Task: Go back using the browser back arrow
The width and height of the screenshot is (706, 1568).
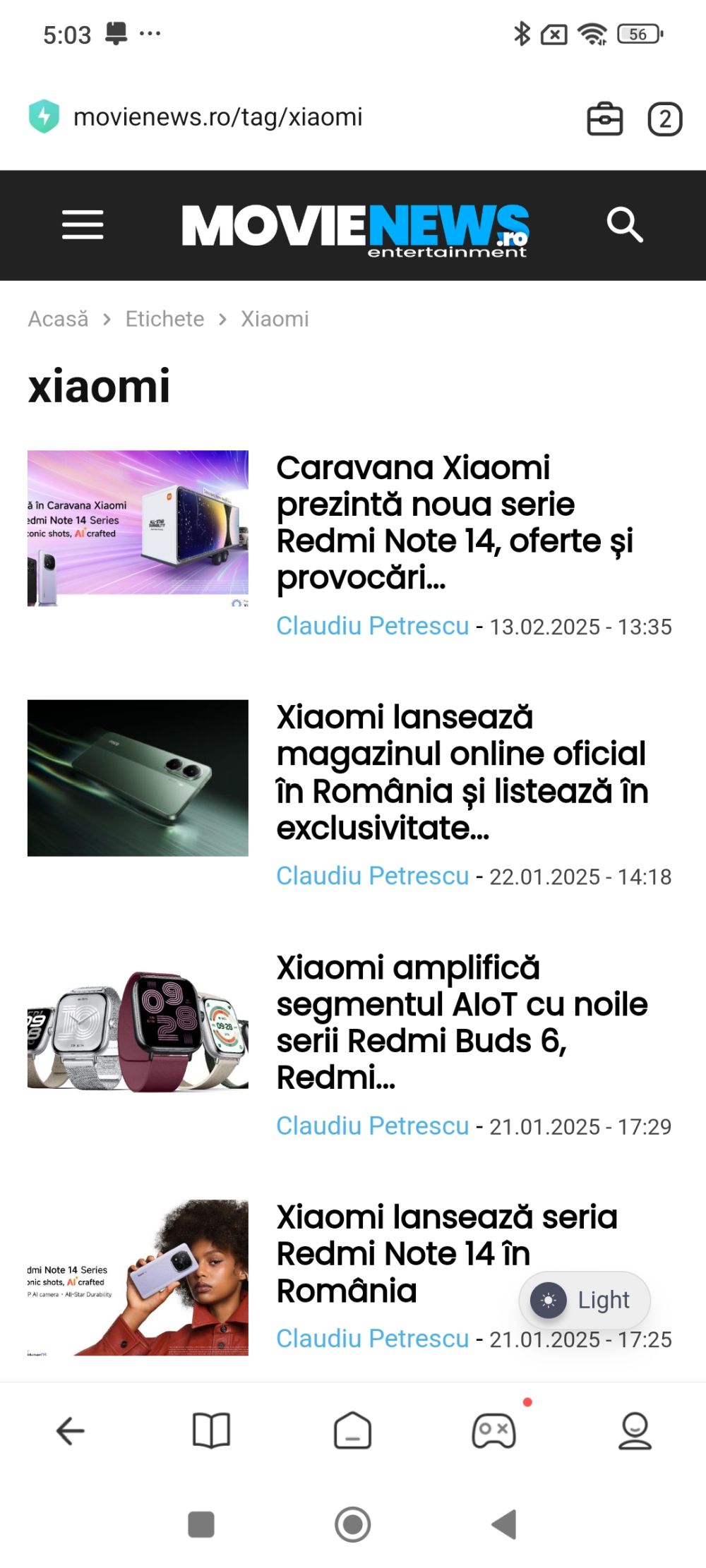Action: tap(70, 1431)
